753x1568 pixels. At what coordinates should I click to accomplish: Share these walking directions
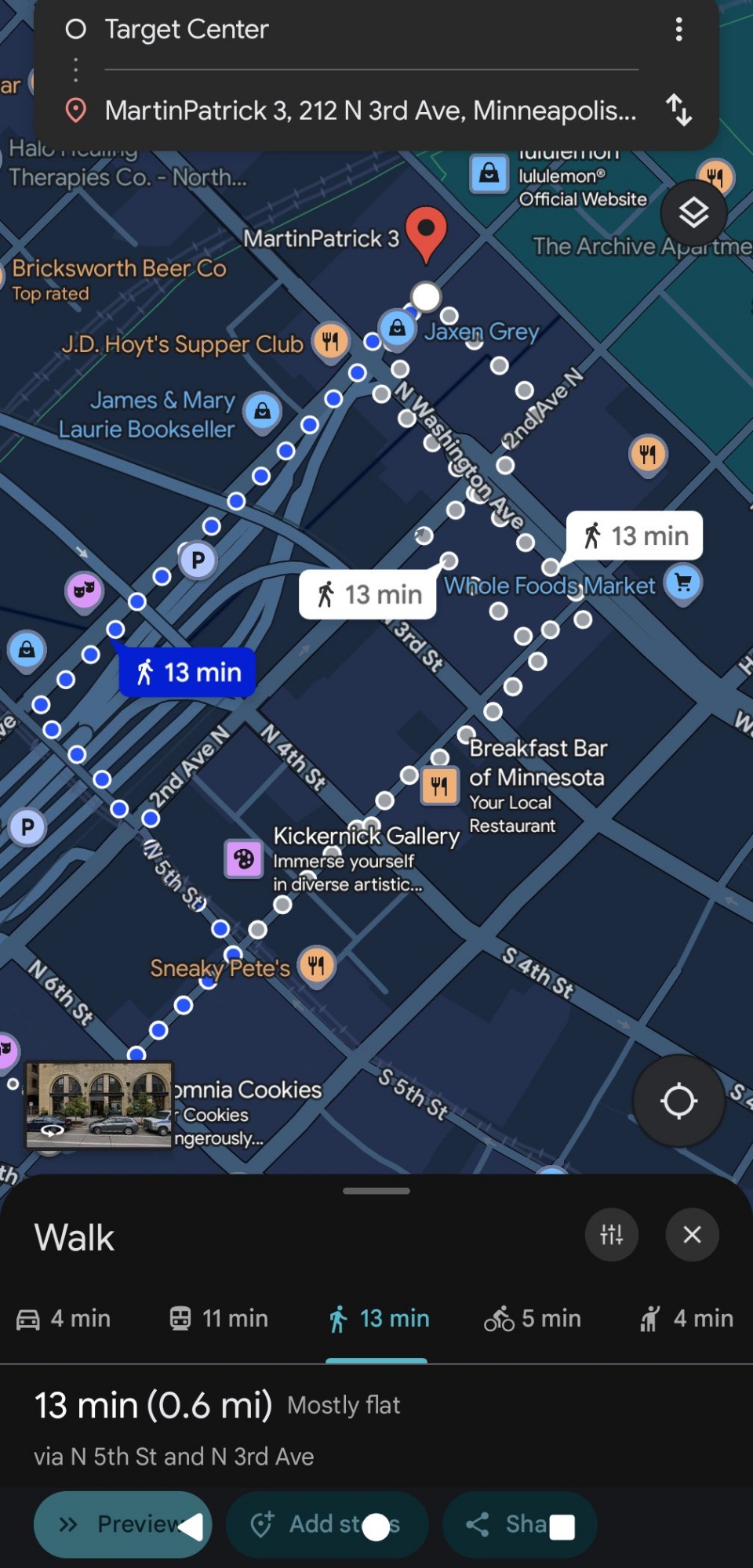point(519,1524)
